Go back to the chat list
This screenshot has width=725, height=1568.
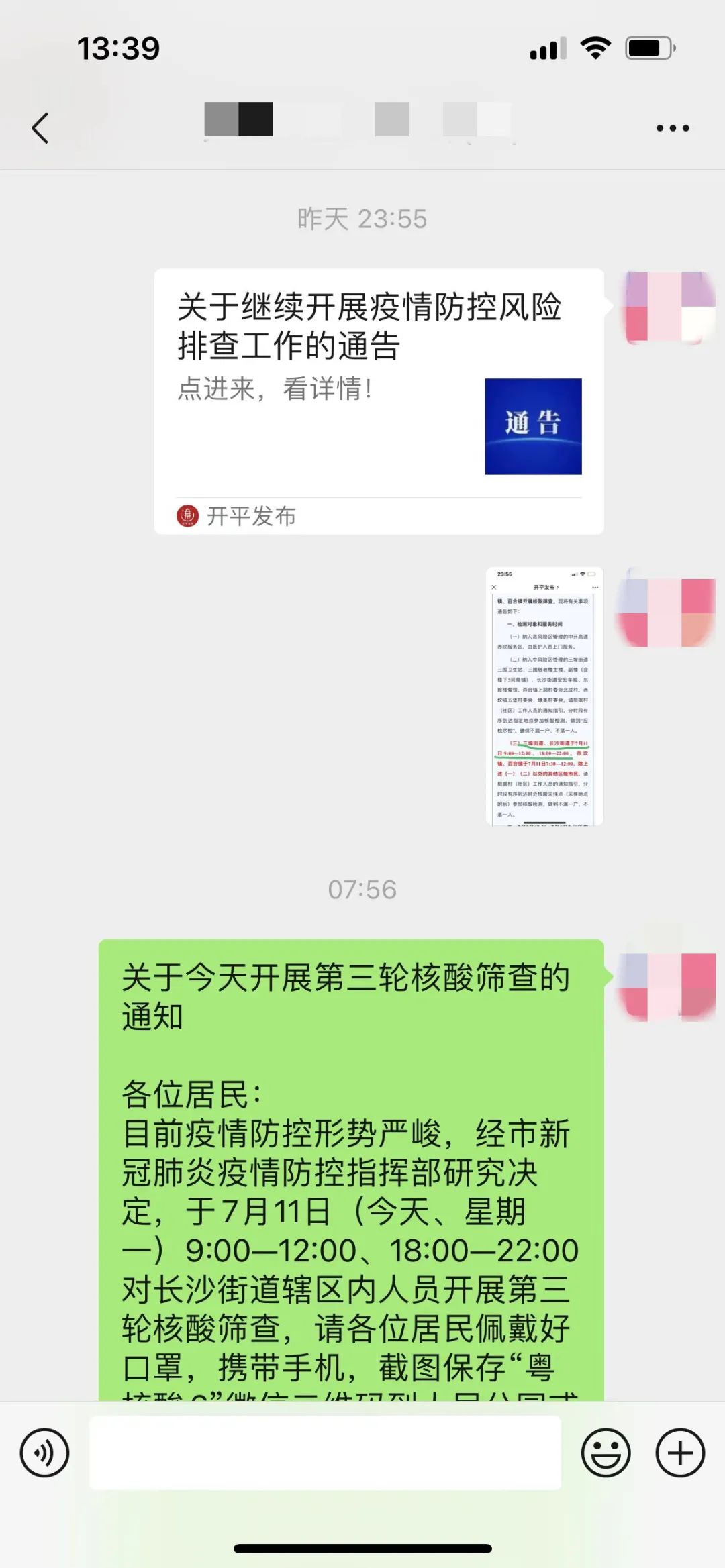pyautogui.click(x=40, y=127)
